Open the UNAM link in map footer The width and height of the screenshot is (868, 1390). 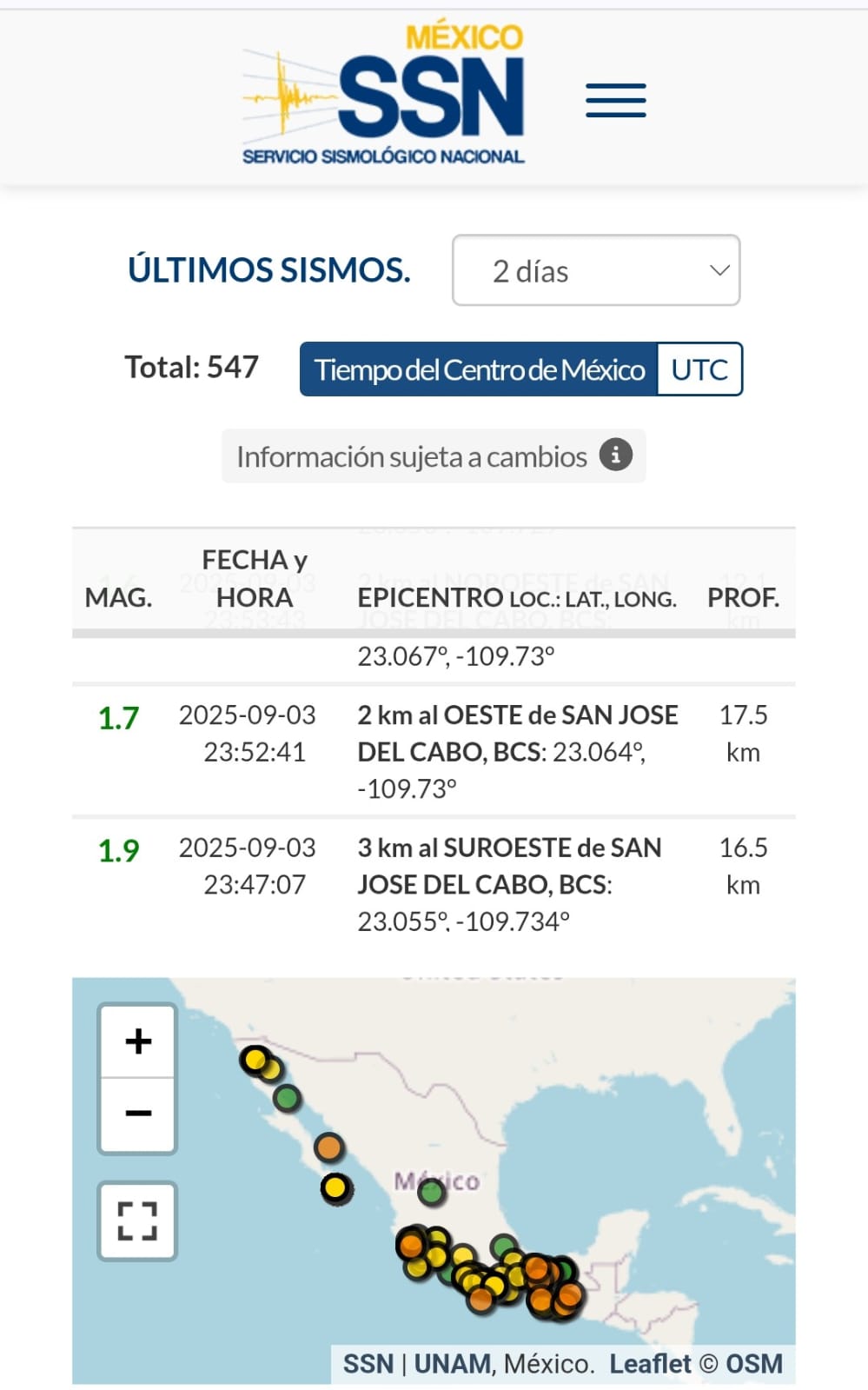pyautogui.click(x=453, y=1364)
